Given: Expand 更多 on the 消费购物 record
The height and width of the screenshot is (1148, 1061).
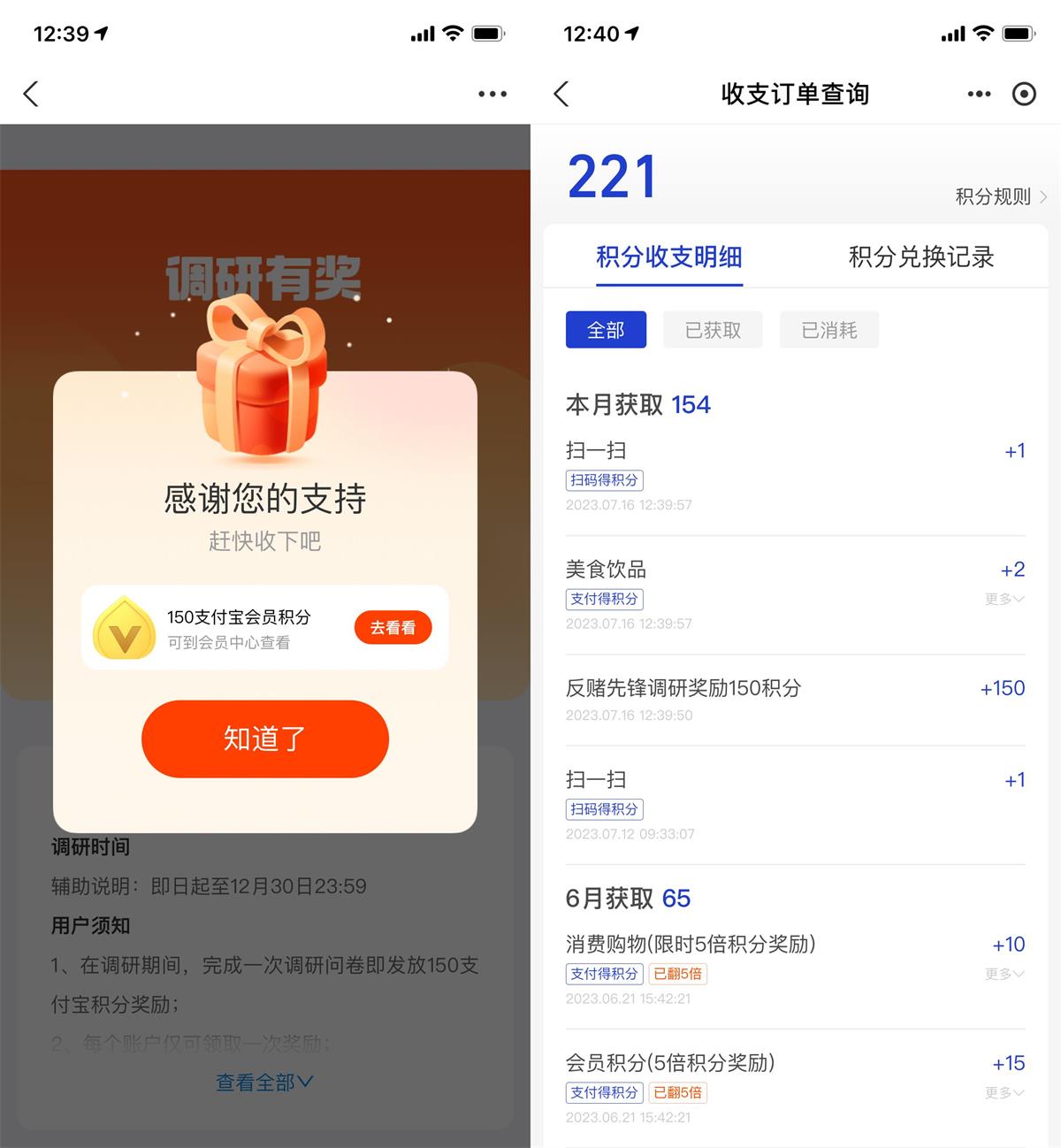Looking at the screenshot, I should [1004, 975].
